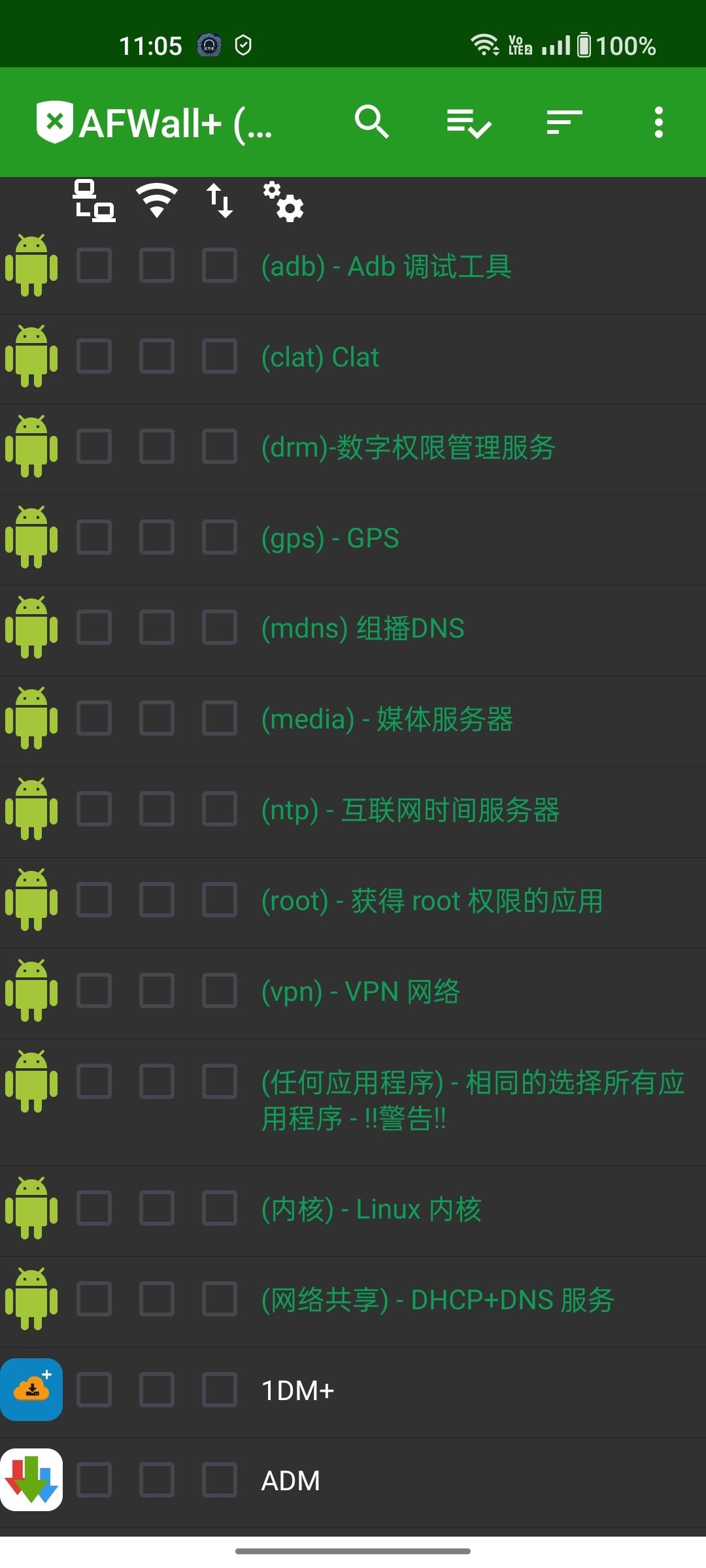Check the mobile data box for (gps) - GPS
The width and height of the screenshot is (706, 1568).
click(220, 538)
